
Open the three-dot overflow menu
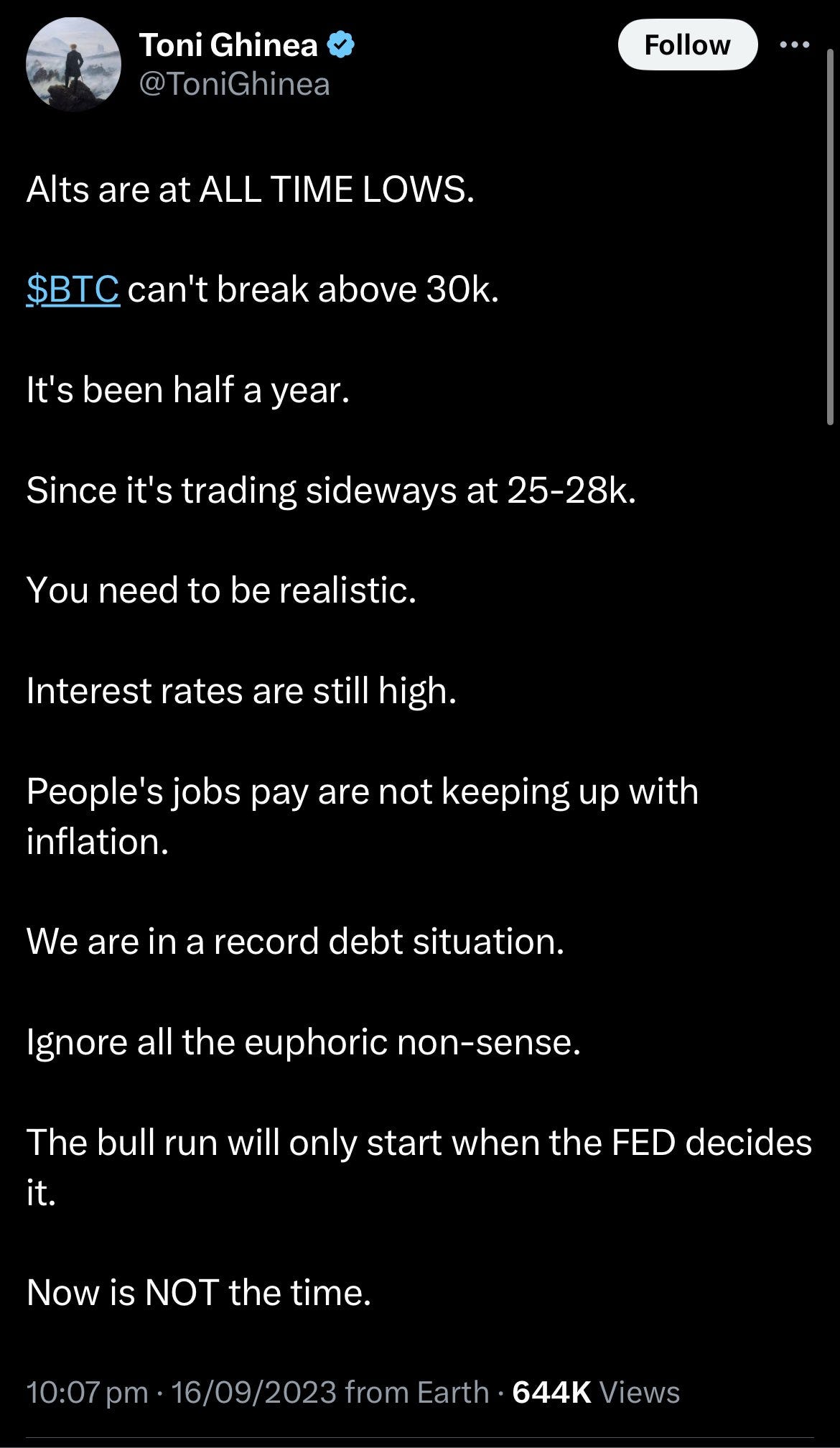click(795, 45)
